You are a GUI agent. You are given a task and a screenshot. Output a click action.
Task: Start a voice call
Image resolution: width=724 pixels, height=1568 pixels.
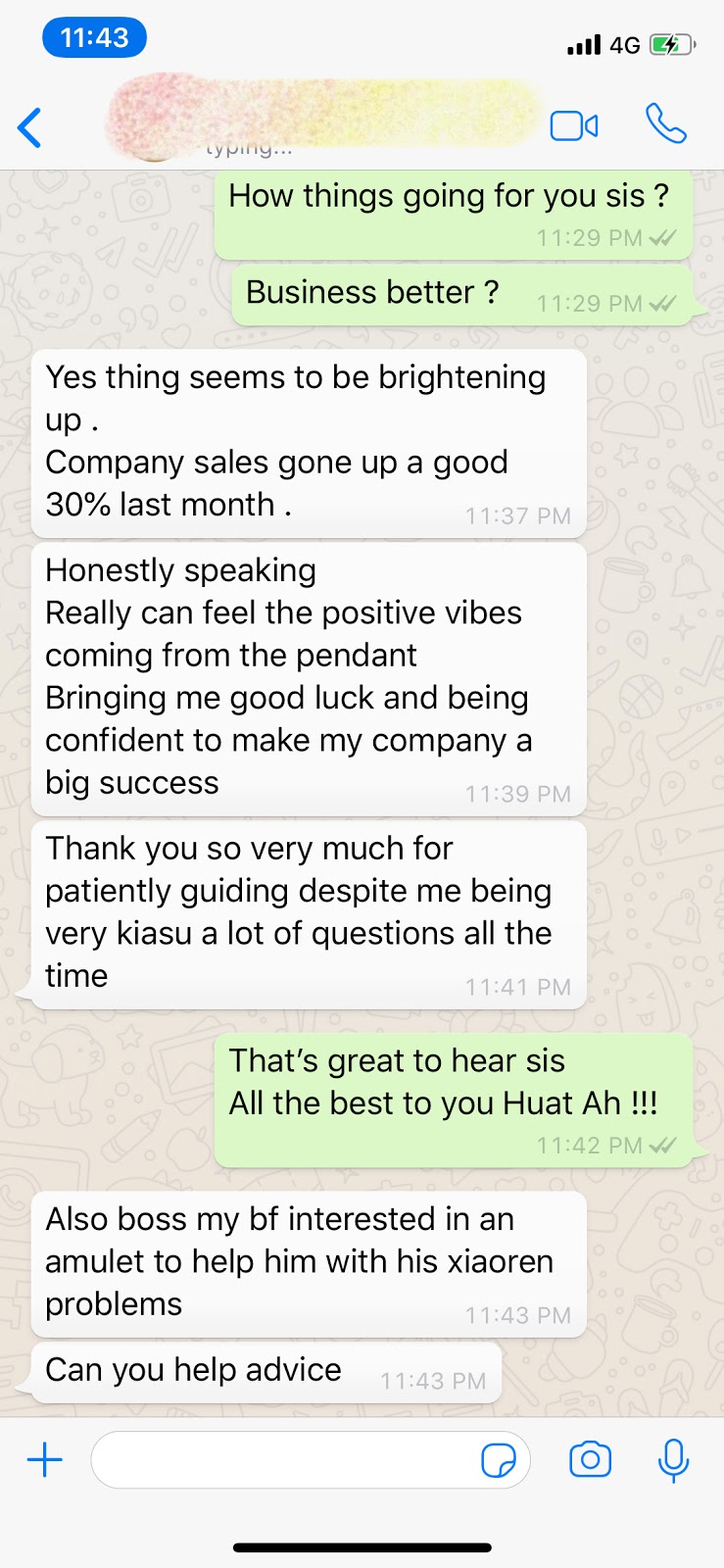tap(666, 124)
